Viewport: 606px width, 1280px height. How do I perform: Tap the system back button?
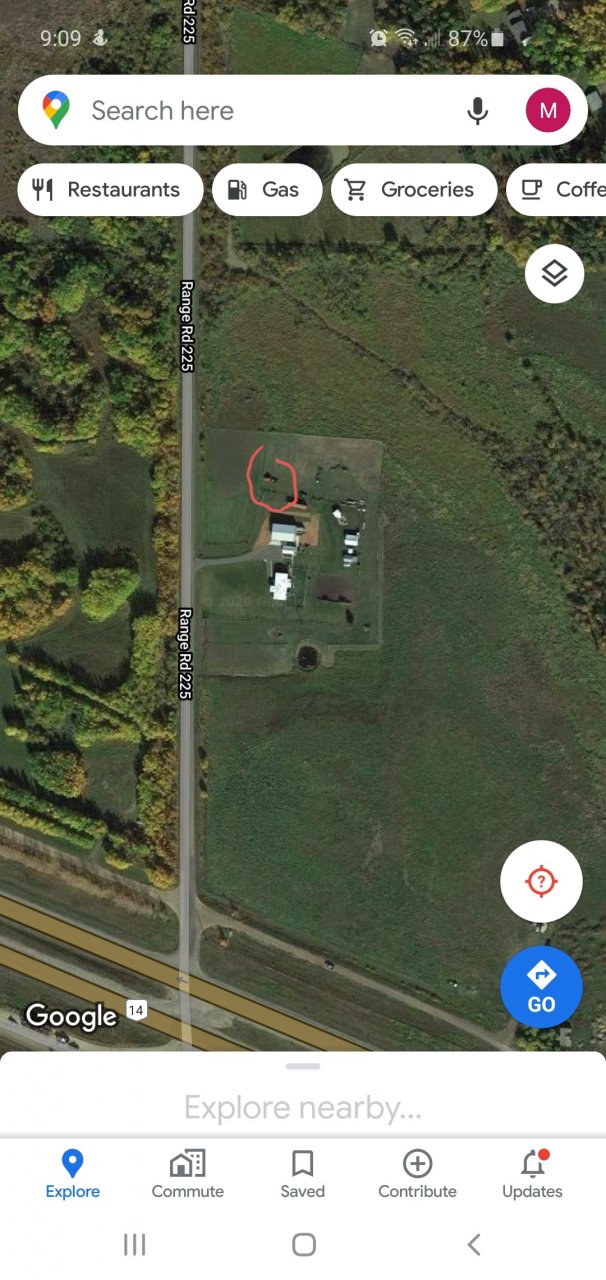pos(474,1244)
